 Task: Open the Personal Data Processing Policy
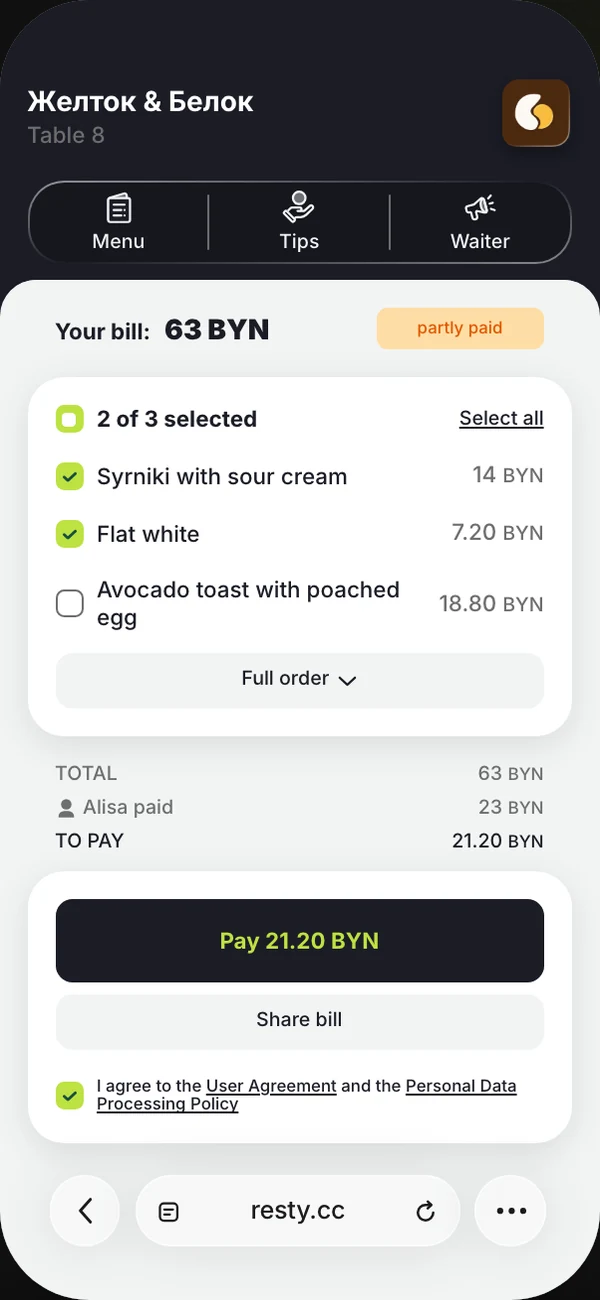[x=307, y=1095]
